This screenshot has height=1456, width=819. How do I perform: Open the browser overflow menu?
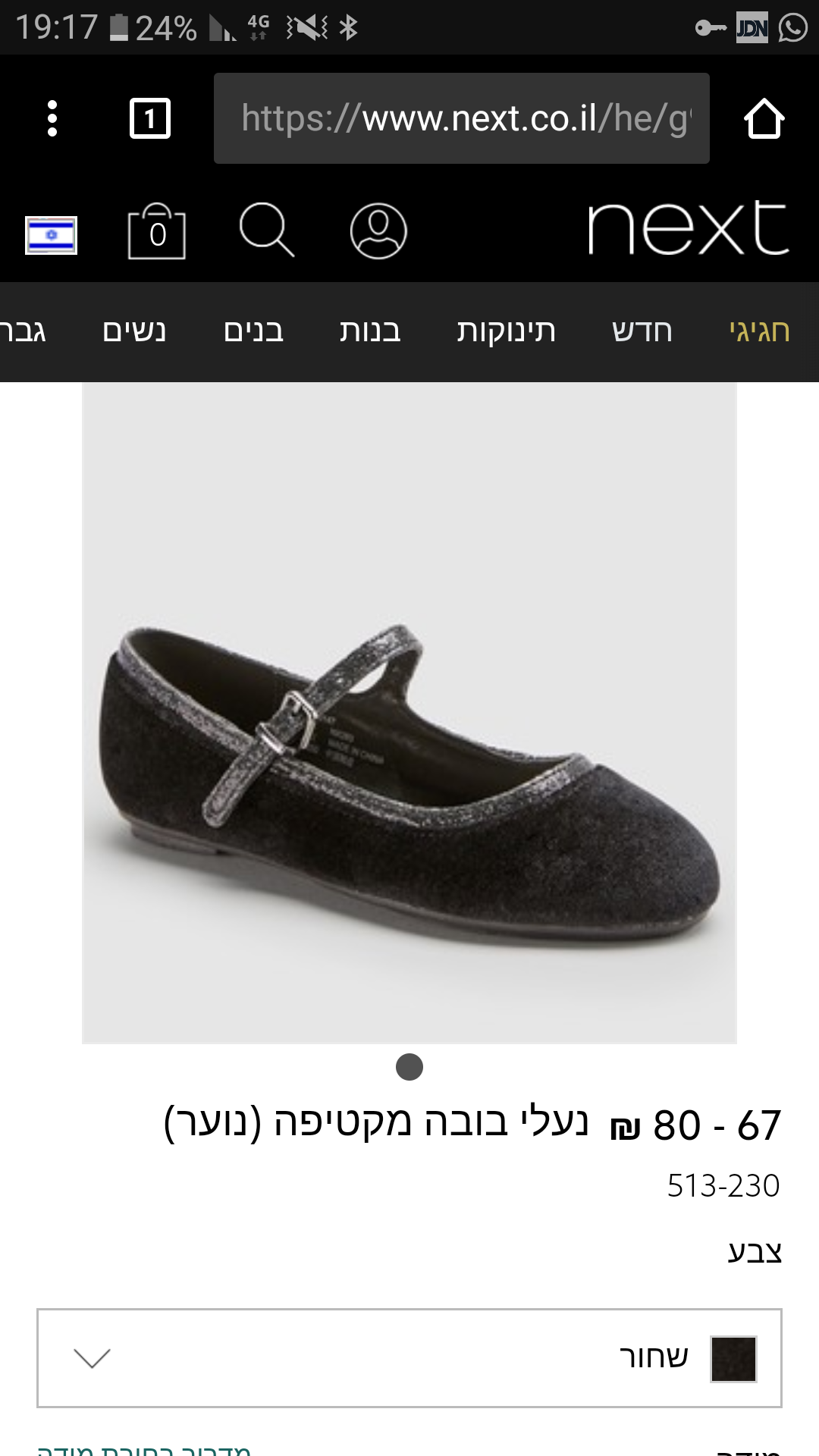[x=52, y=119]
